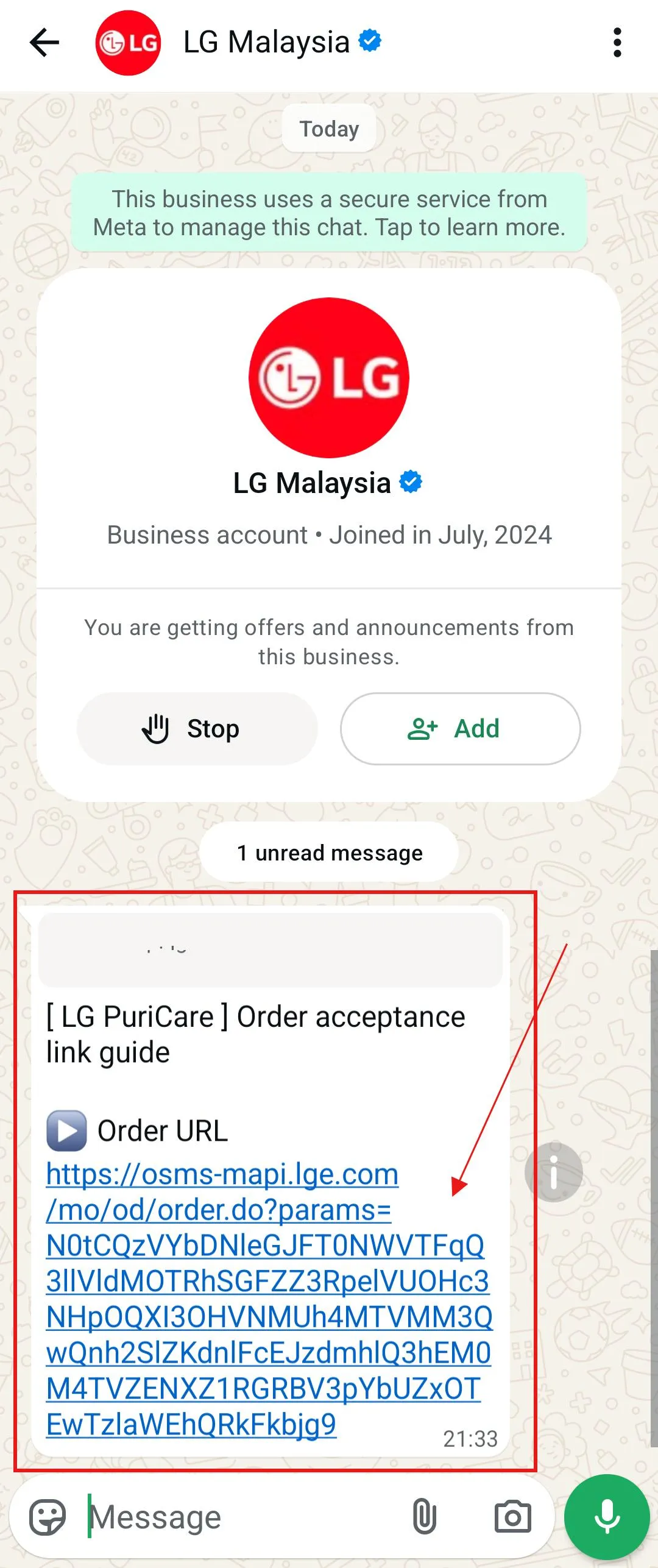Attach a file with the paperclip
658x1568 pixels.
(x=425, y=1517)
